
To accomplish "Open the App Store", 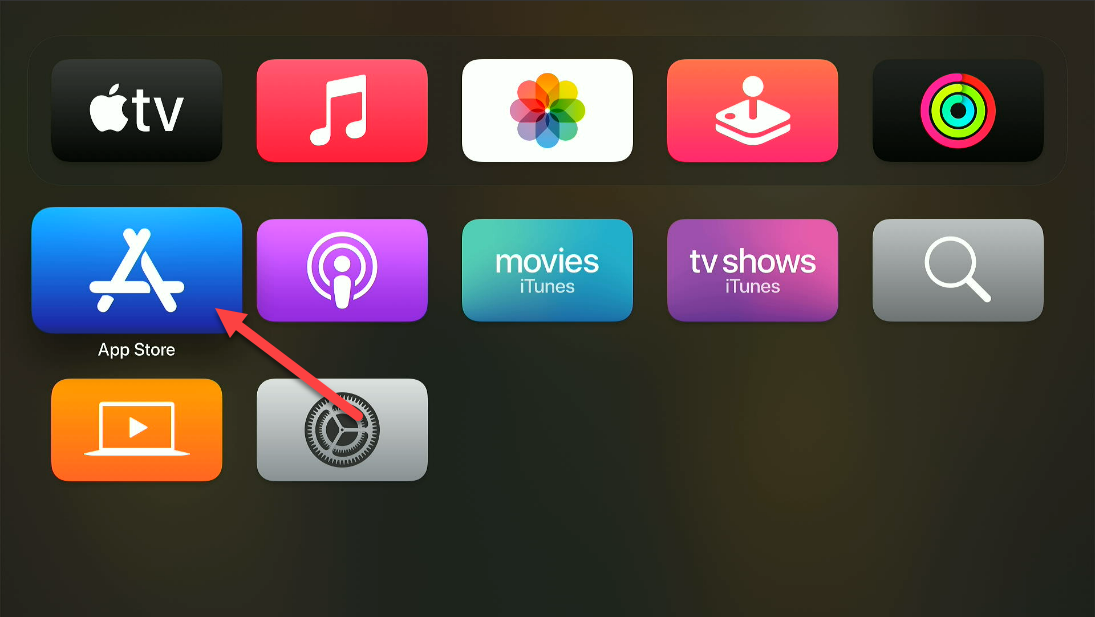I will [x=136, y=270].
